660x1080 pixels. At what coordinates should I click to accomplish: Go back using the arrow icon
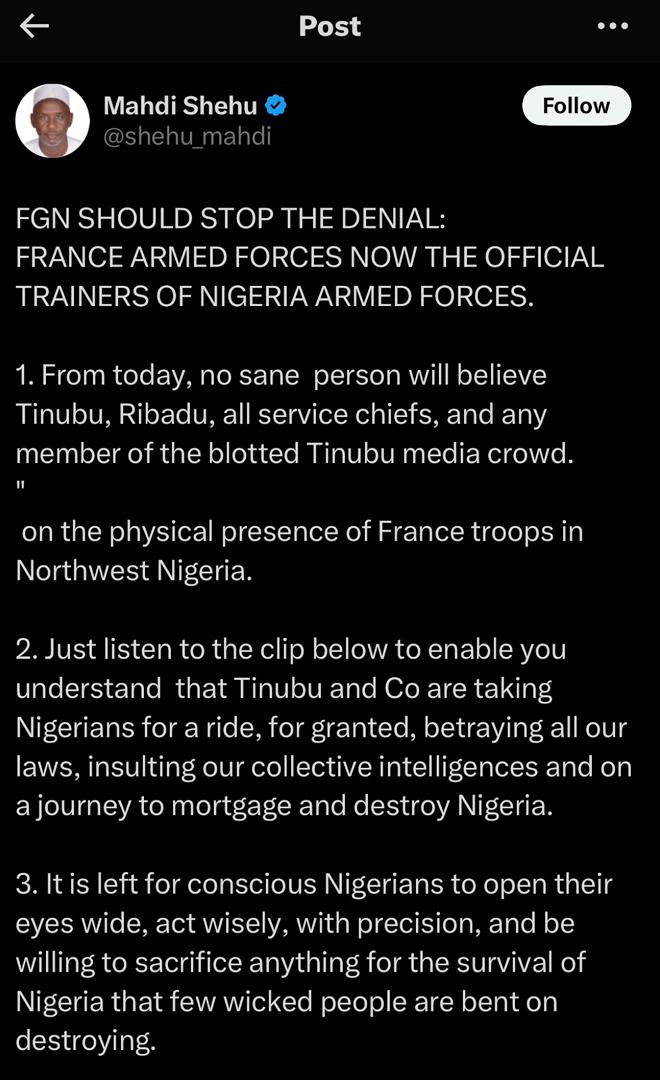pyautogui.click(x=35, y=27)
